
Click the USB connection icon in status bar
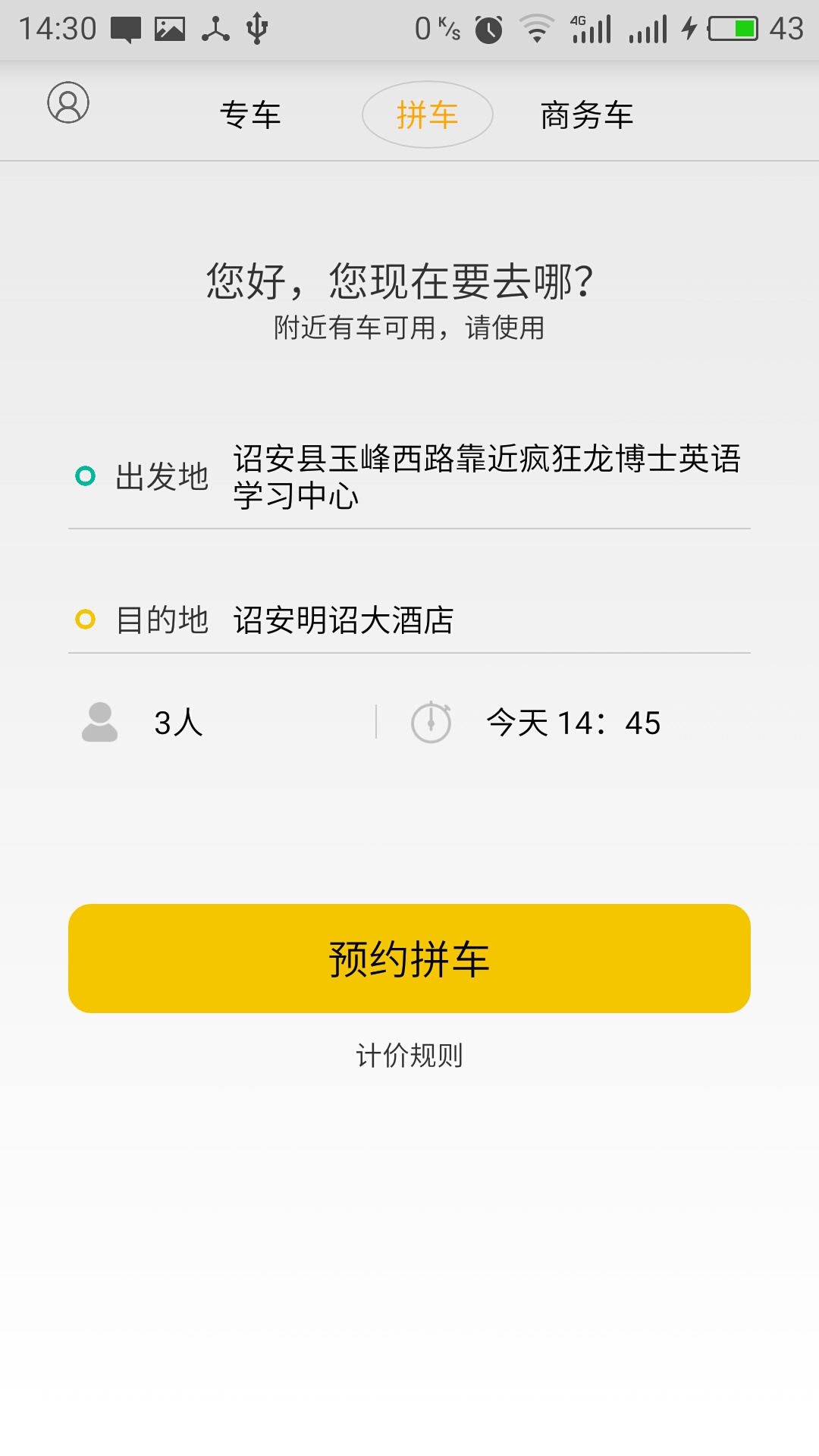point(256,27)
